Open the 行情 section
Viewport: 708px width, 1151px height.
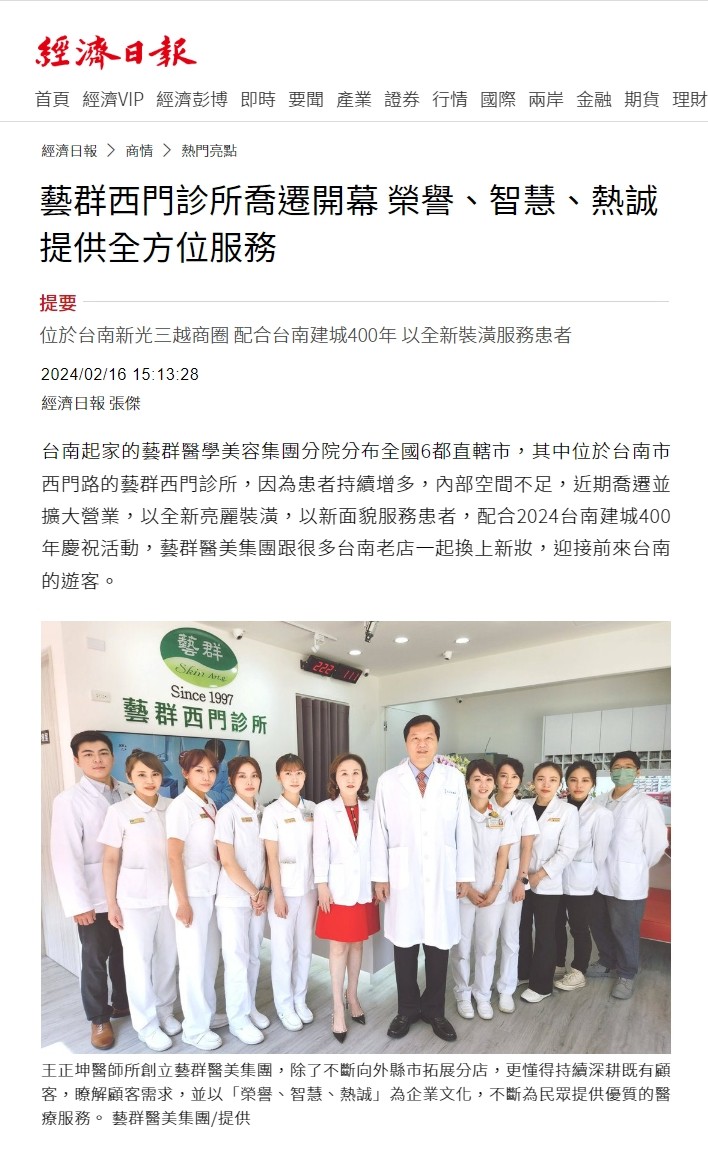click(450, 99)
